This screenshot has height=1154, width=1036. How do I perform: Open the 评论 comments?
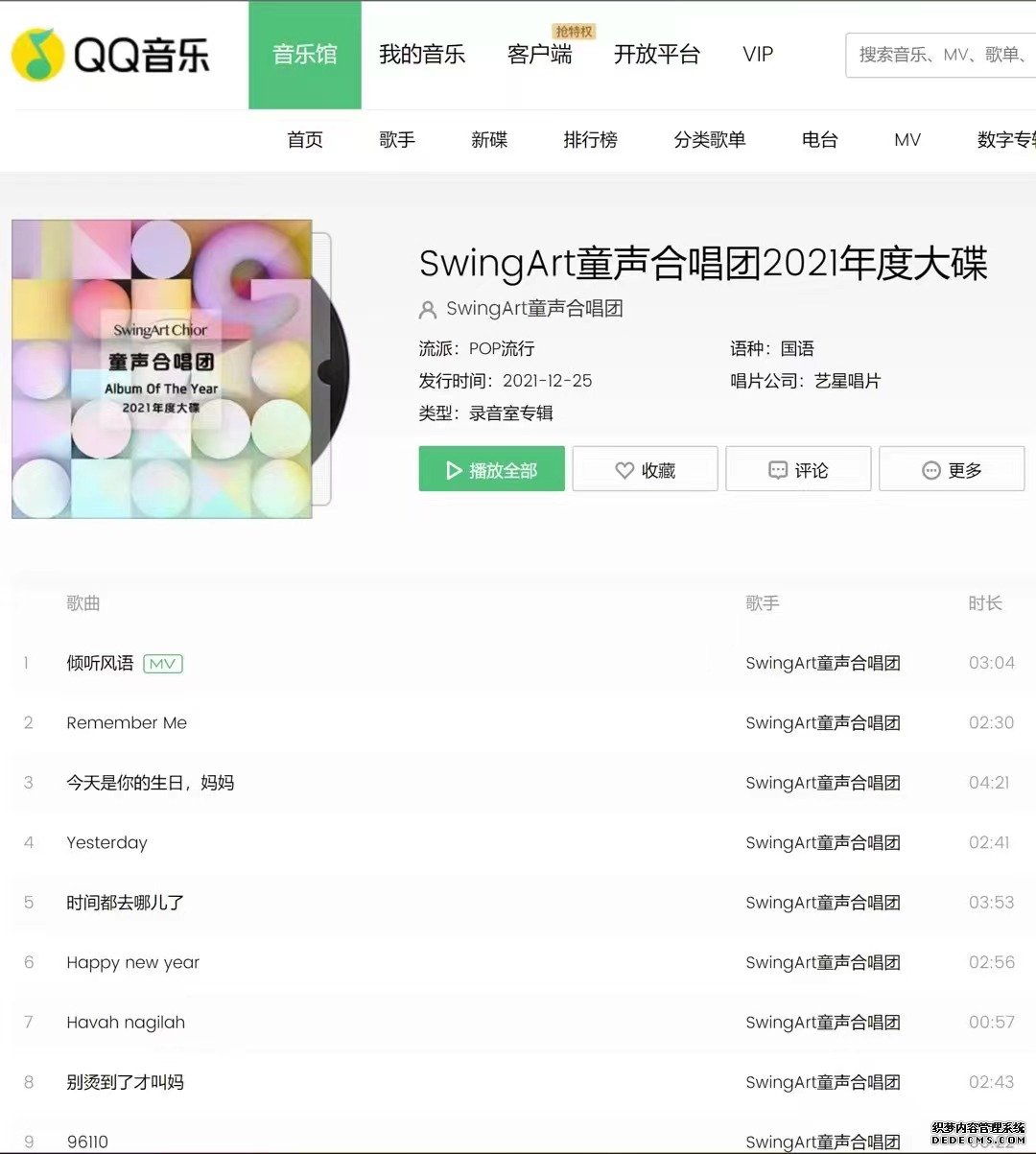[x=798, y=470]
